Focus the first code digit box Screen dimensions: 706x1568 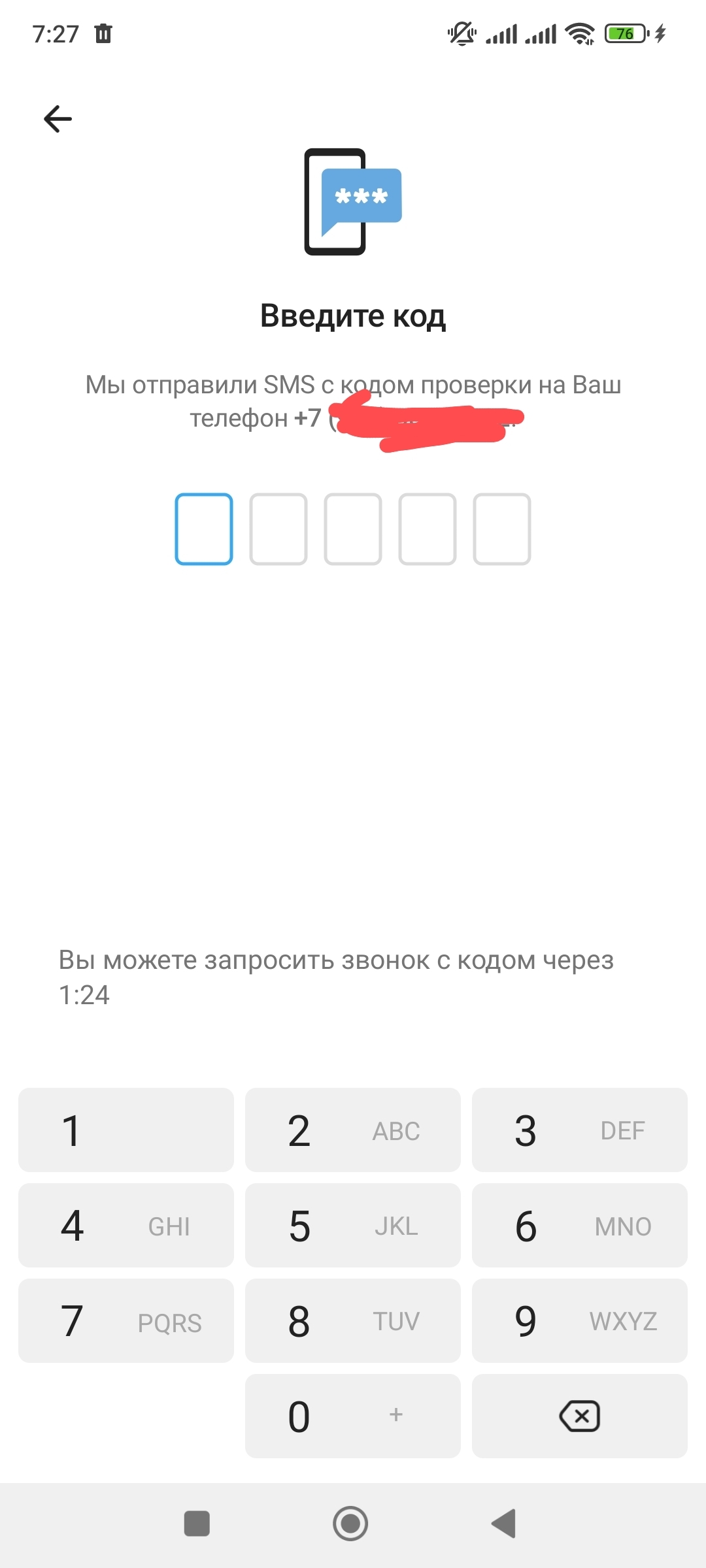tap(204, 529)
